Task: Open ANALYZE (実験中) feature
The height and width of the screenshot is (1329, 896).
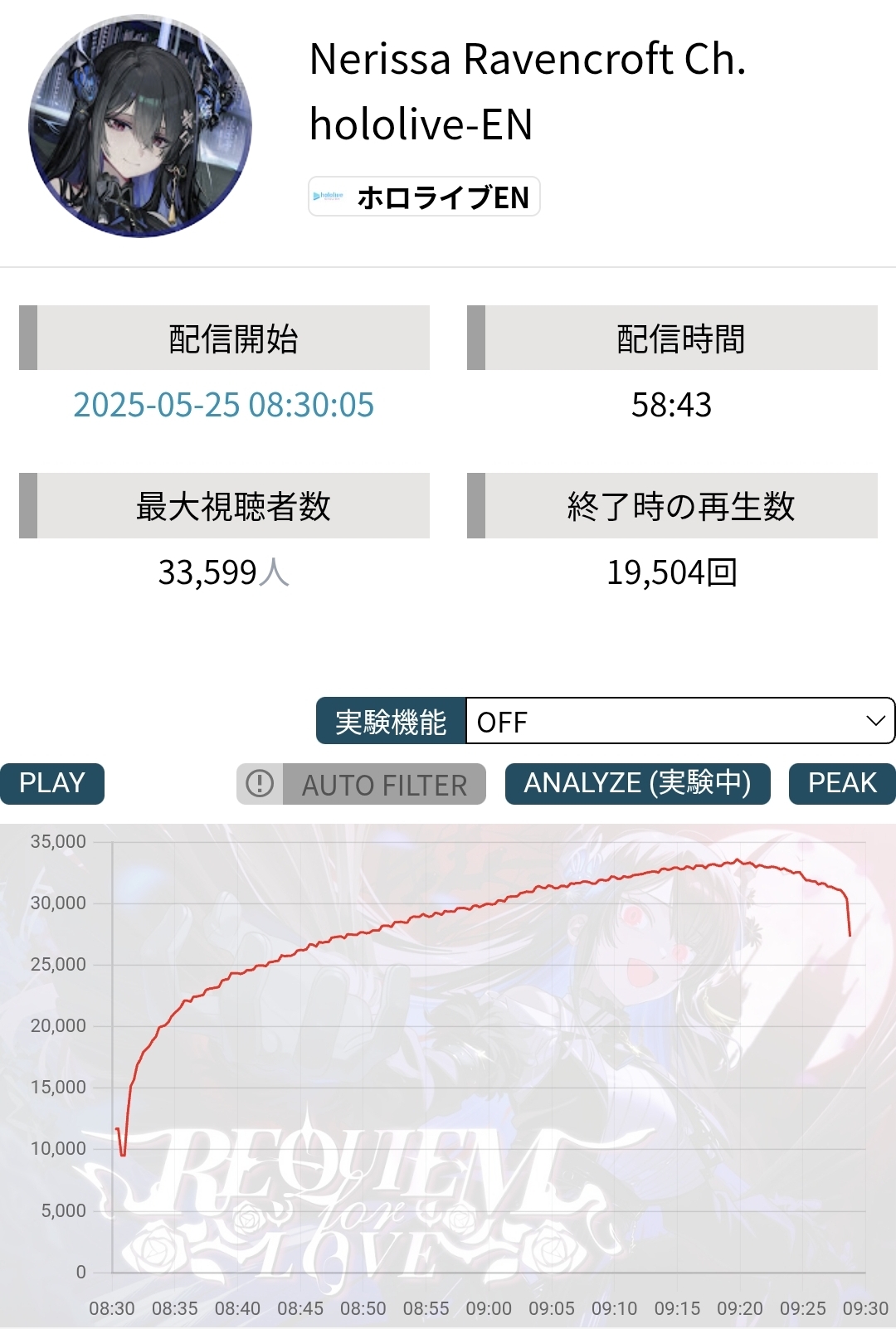Action: click(637, 784)
